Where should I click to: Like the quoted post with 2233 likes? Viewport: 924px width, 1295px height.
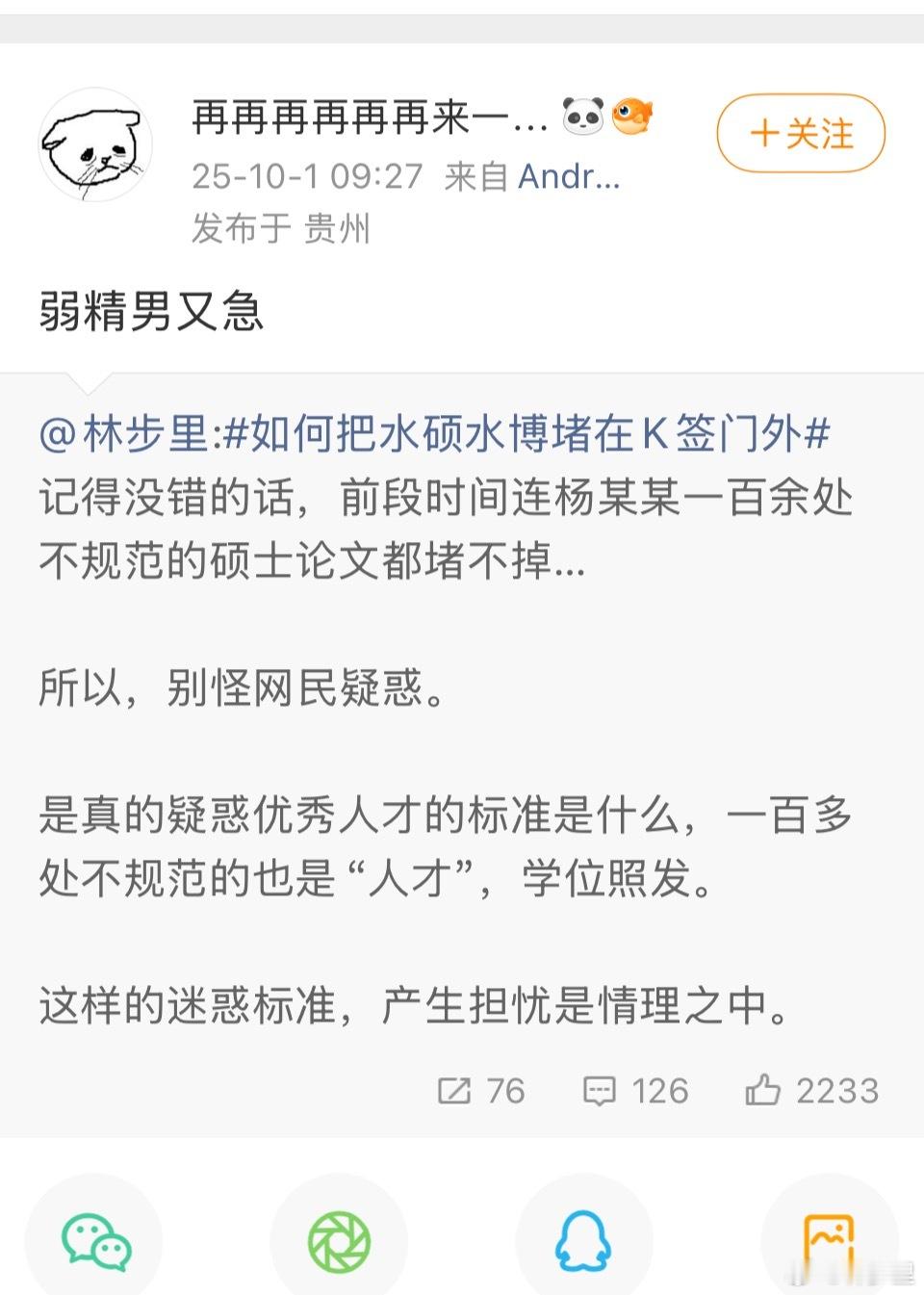[x=811, y=1091]
